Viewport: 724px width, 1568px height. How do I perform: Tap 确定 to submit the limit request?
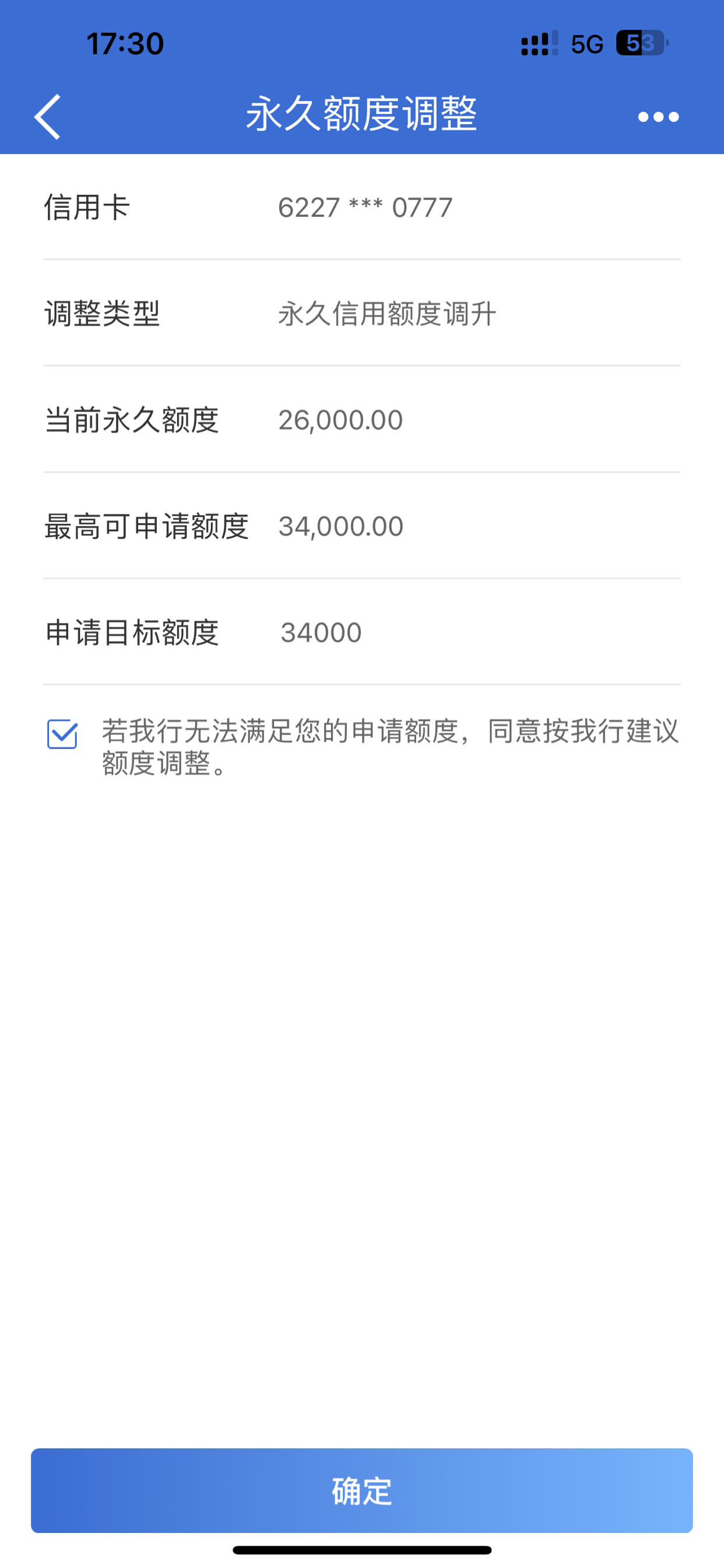pos(362,1490)
